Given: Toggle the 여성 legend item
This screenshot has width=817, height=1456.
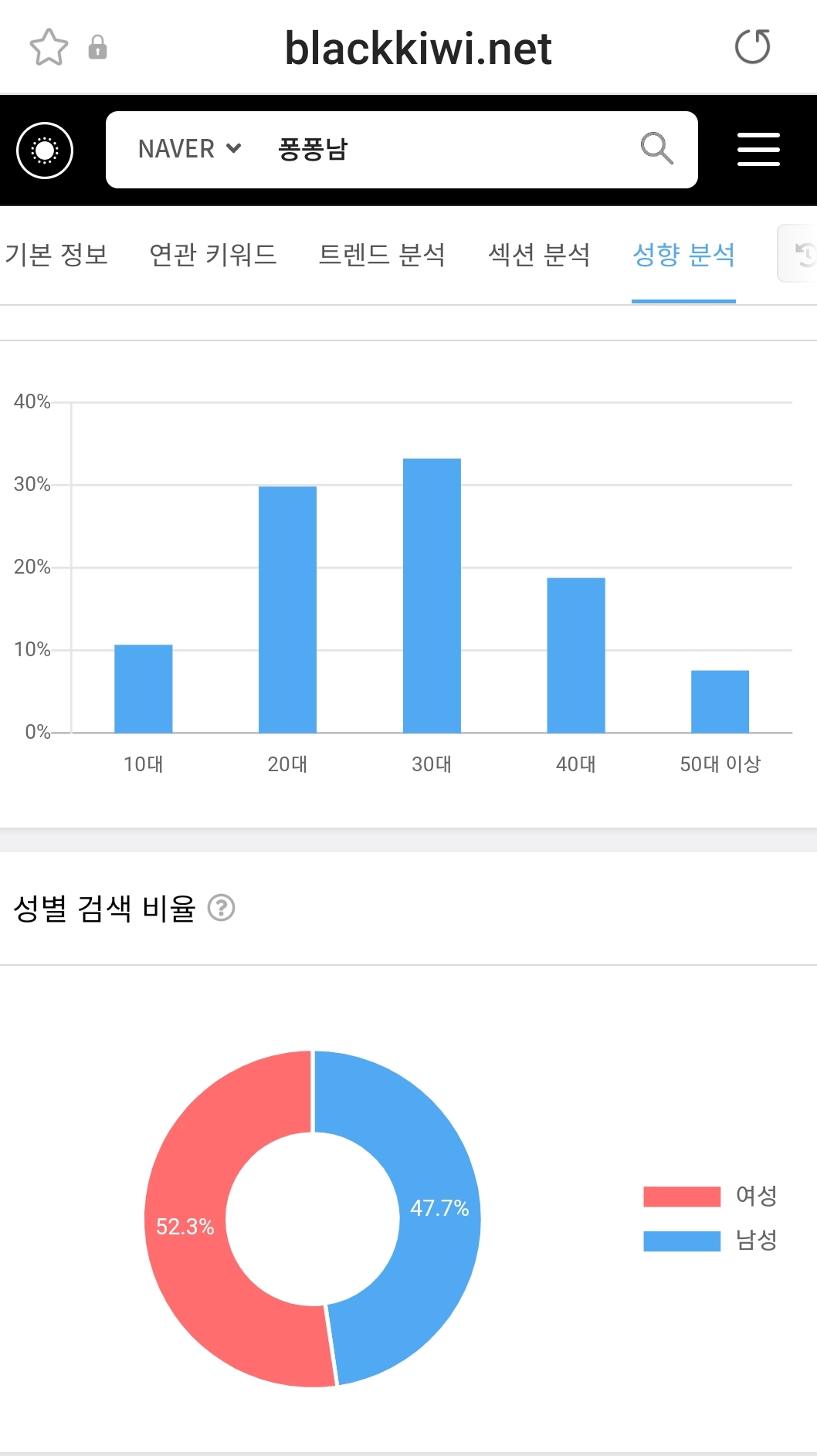Looking at the screenshot, I should coord(710,1196).
